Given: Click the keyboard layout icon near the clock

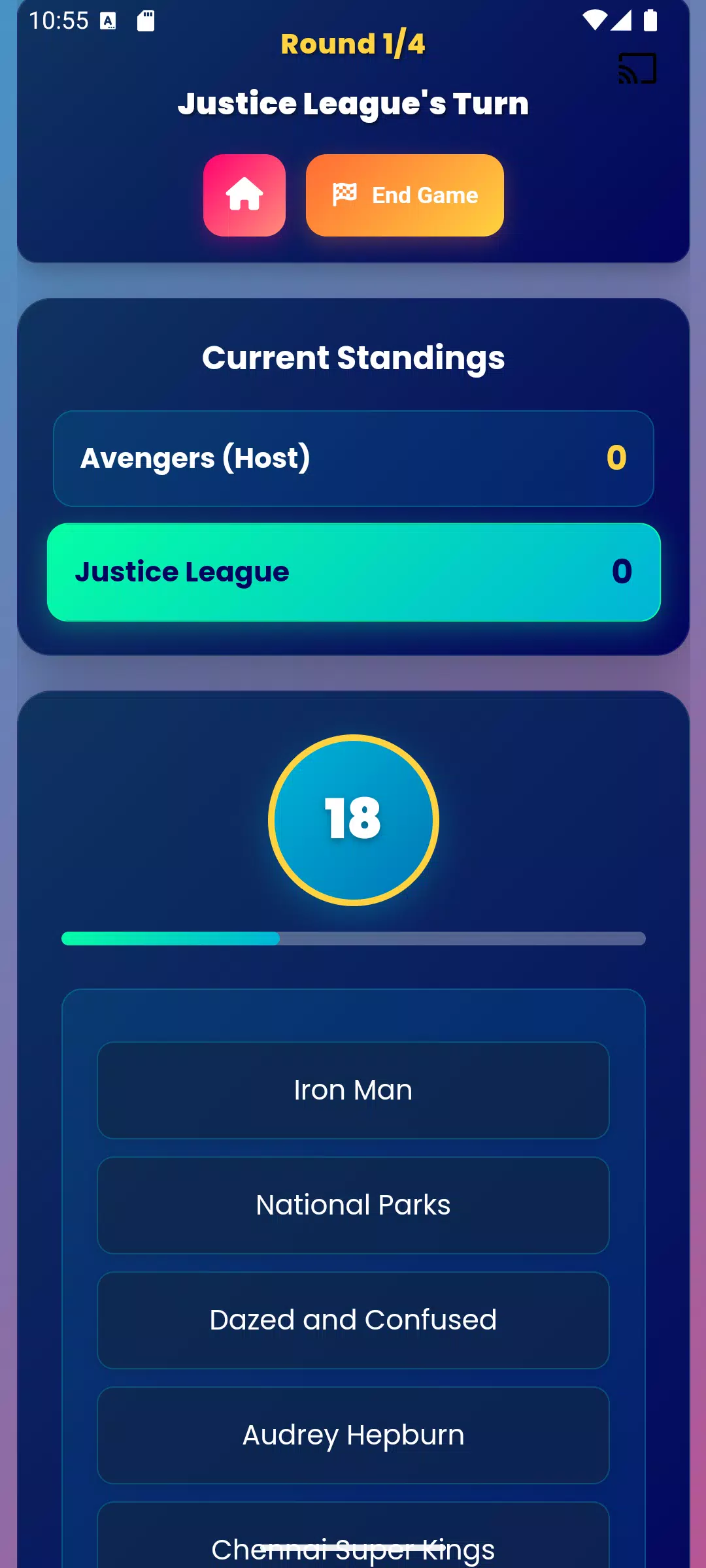Looking at the screenshot, I should 107,20.
